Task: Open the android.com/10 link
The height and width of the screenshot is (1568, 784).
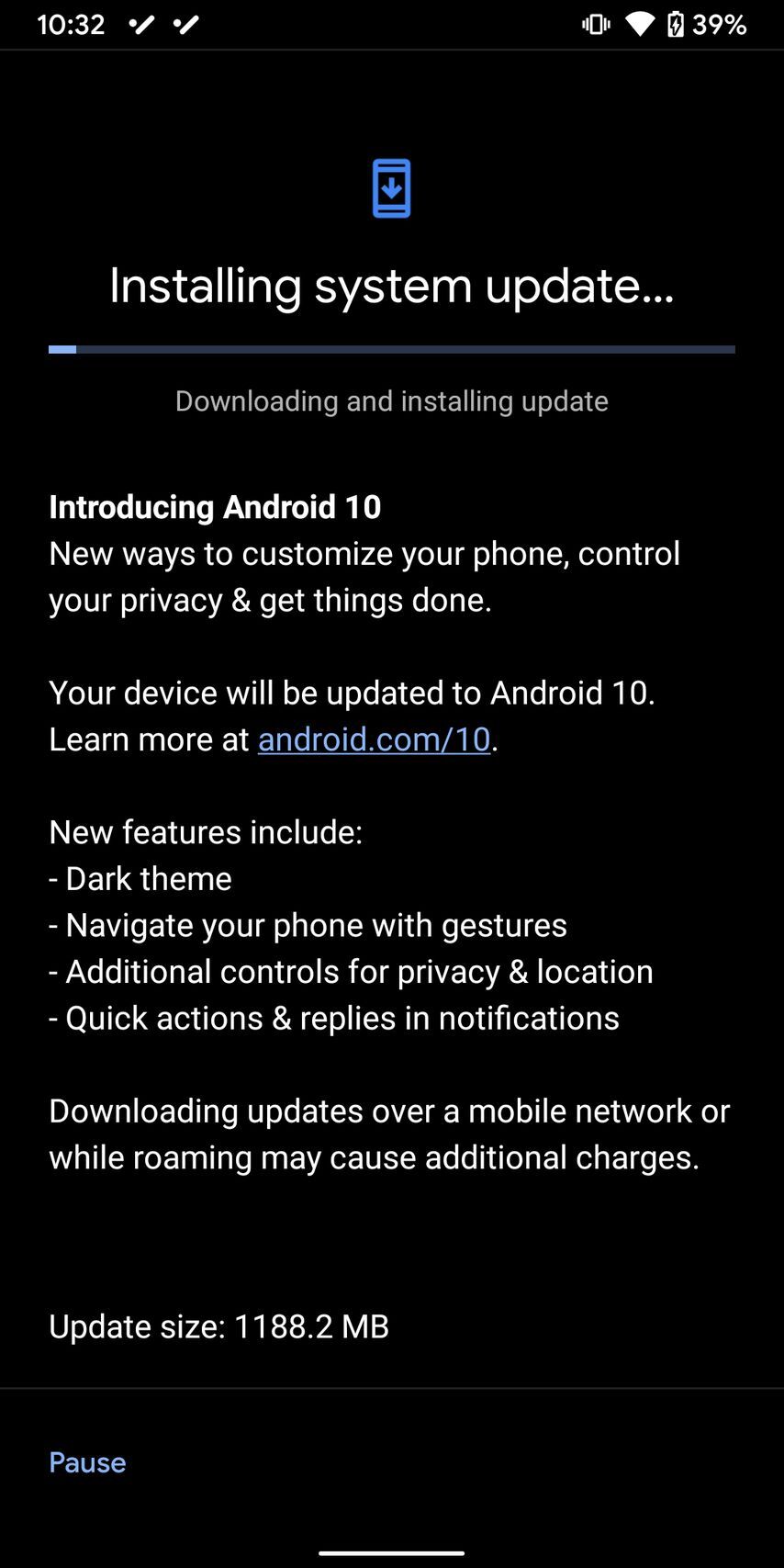Action: [373, 739]
